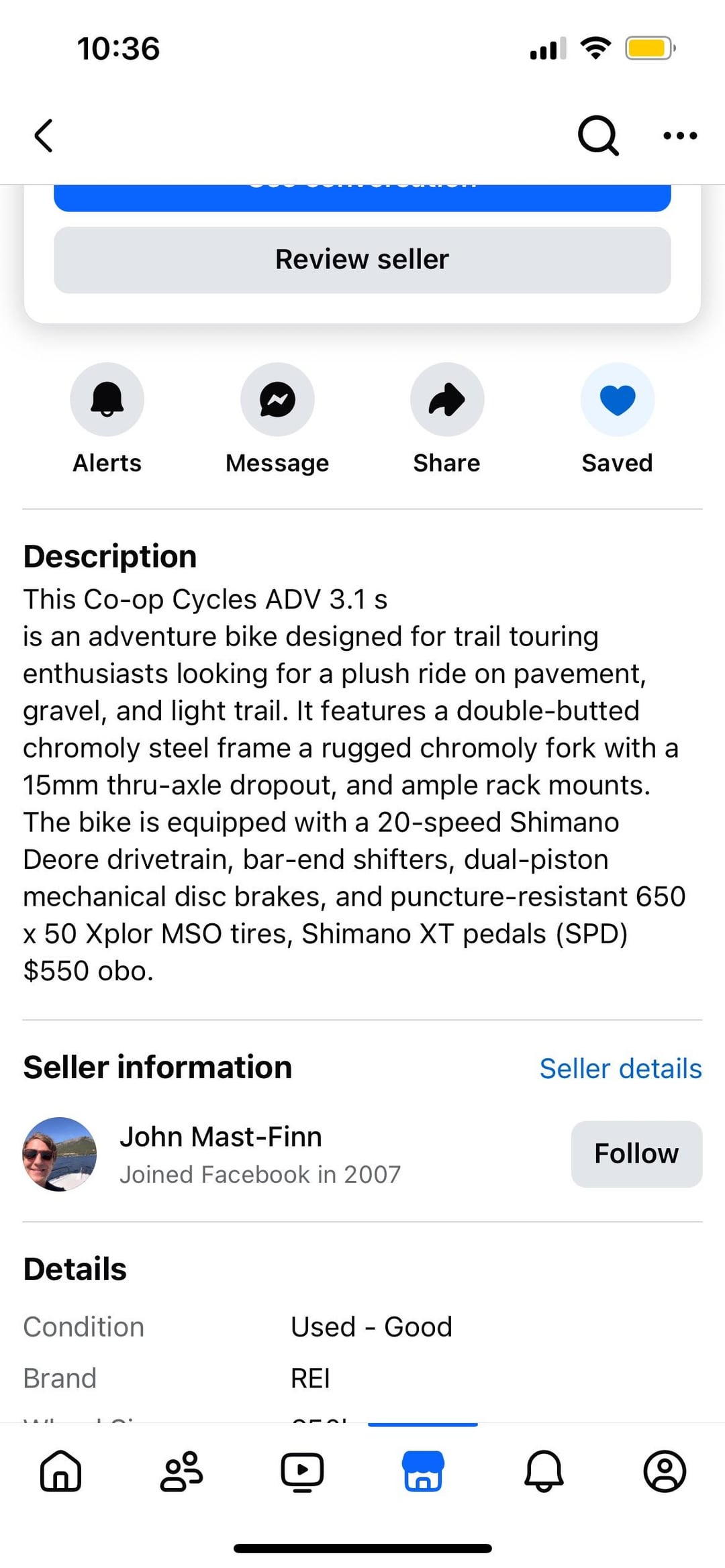Follow John Mast-Finn

pos(636,1154)
